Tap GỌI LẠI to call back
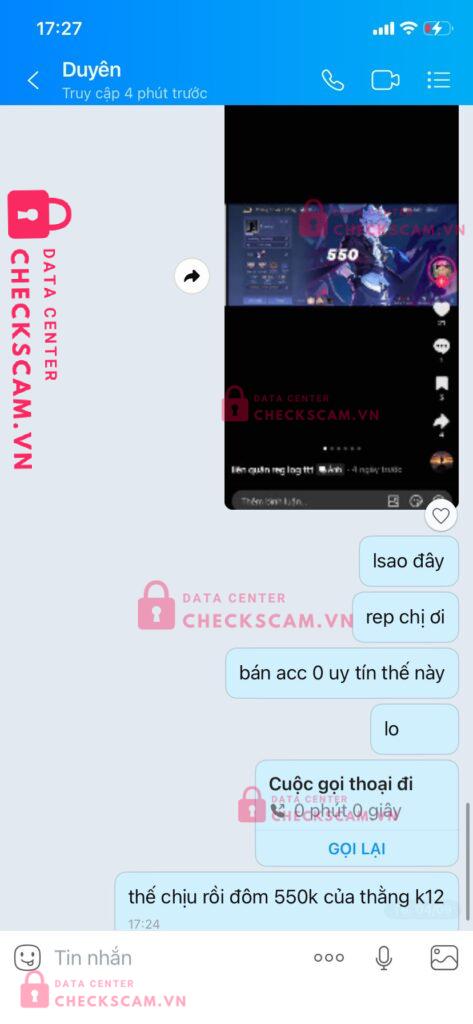The width and height of the screenshot is (473, 1024). (x=357, y=848)
